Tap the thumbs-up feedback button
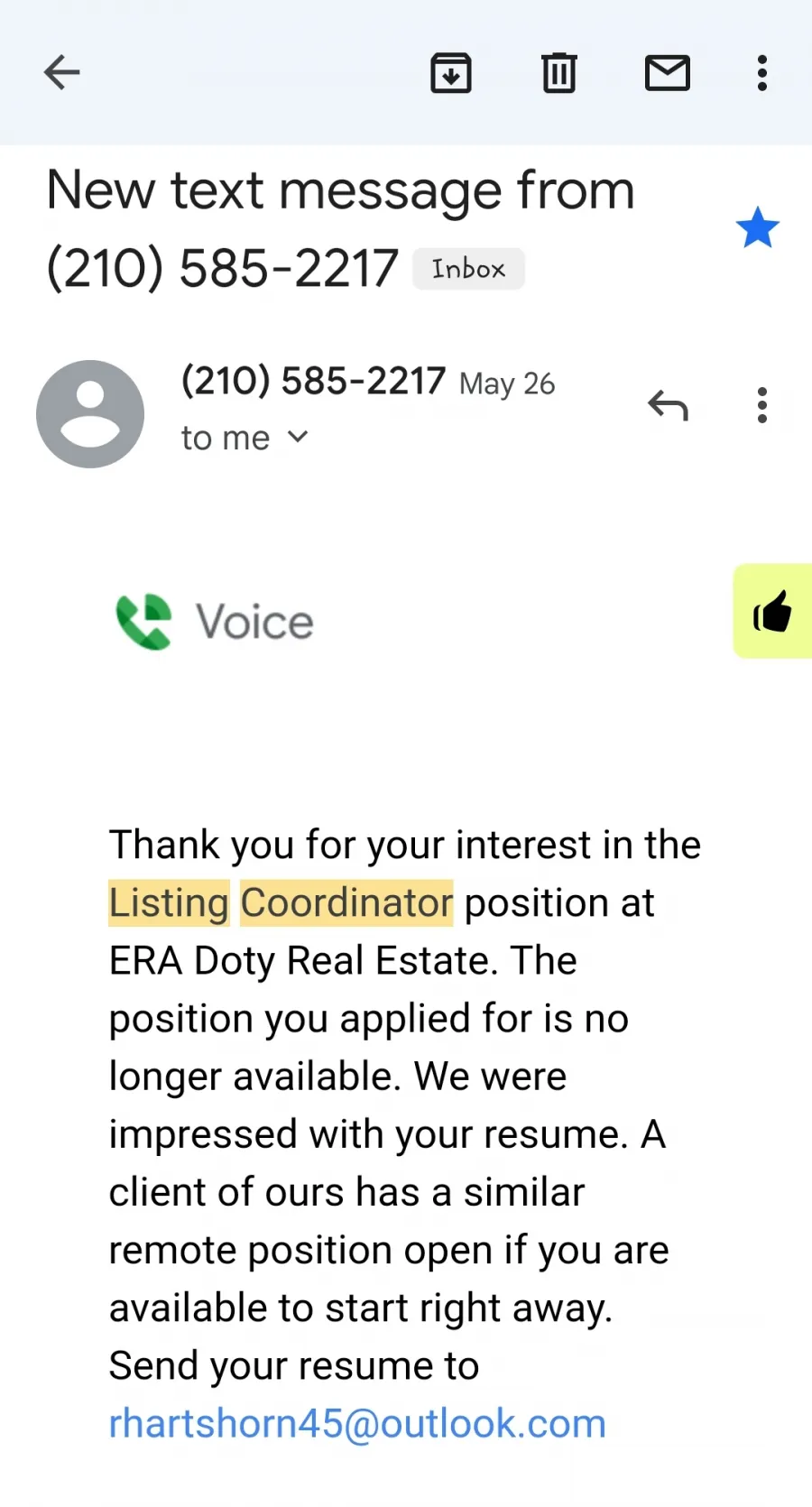812x1507 pixels. pos(772,611)
